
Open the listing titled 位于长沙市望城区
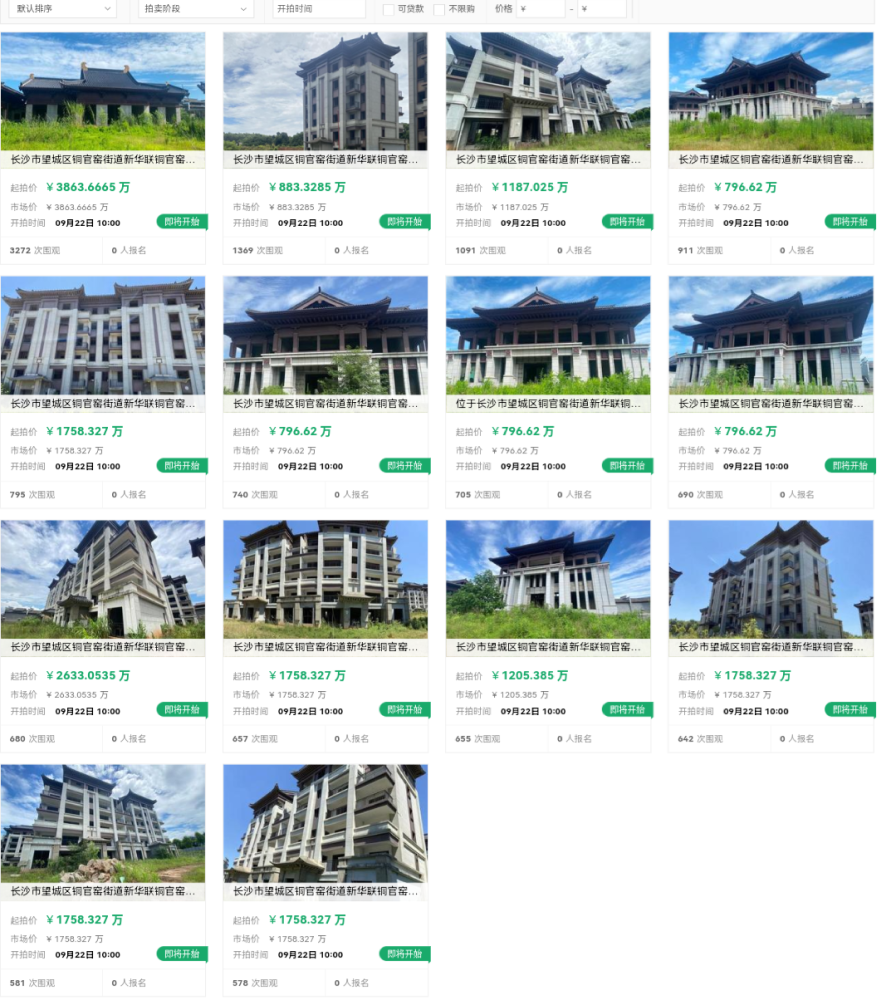pos(548,392)
